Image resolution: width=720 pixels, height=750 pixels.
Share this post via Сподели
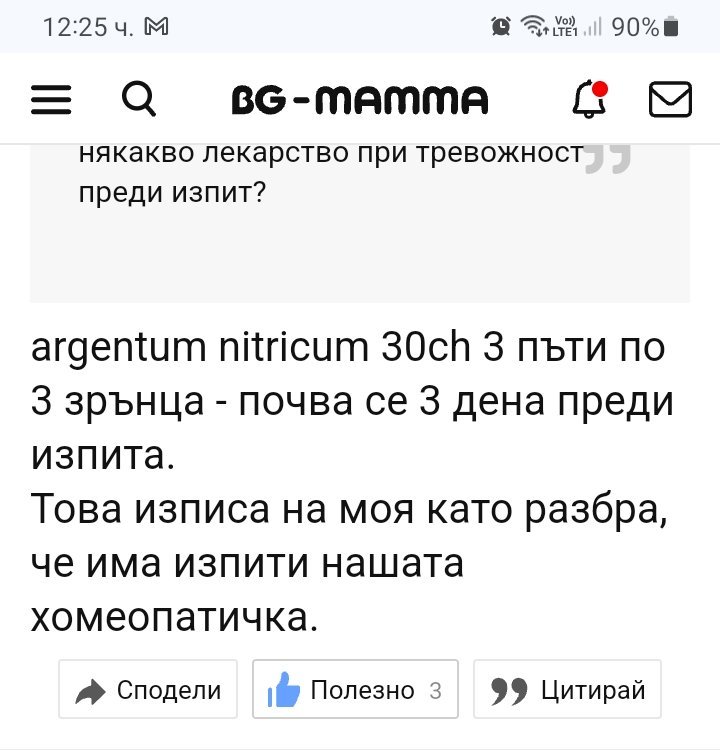pos(148,689)
